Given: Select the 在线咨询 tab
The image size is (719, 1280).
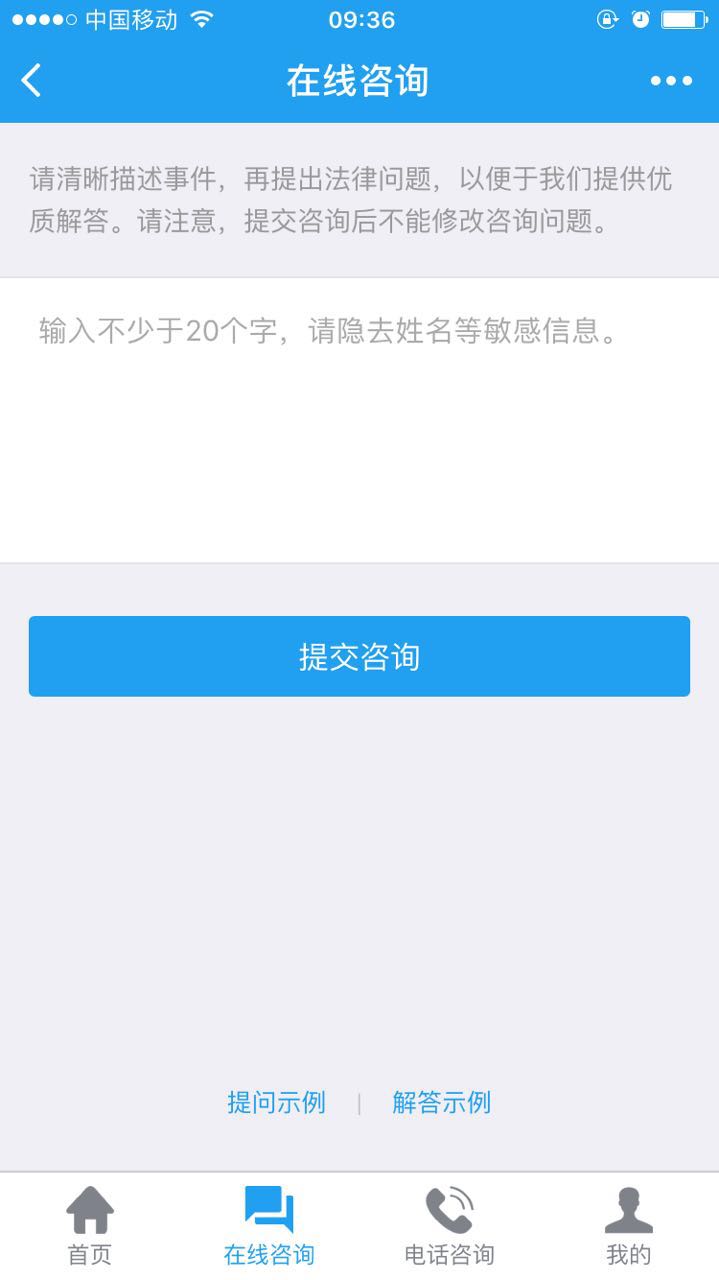Looking at the screenshot, I should [x=269, y=1226].
